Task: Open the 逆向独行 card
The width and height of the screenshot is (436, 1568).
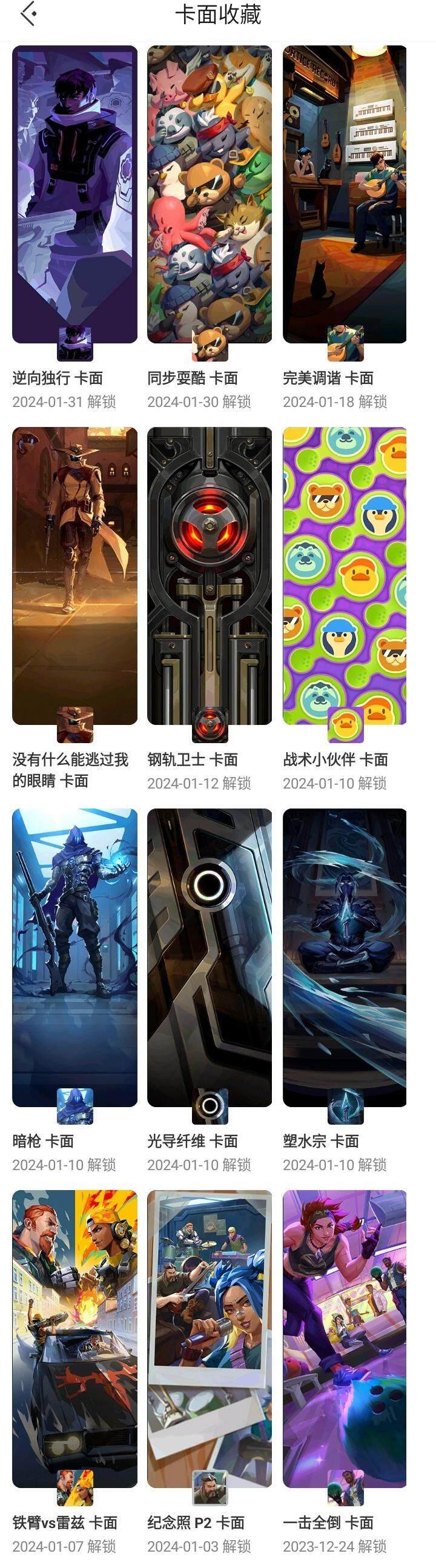Action: click(x=74, y=195)
